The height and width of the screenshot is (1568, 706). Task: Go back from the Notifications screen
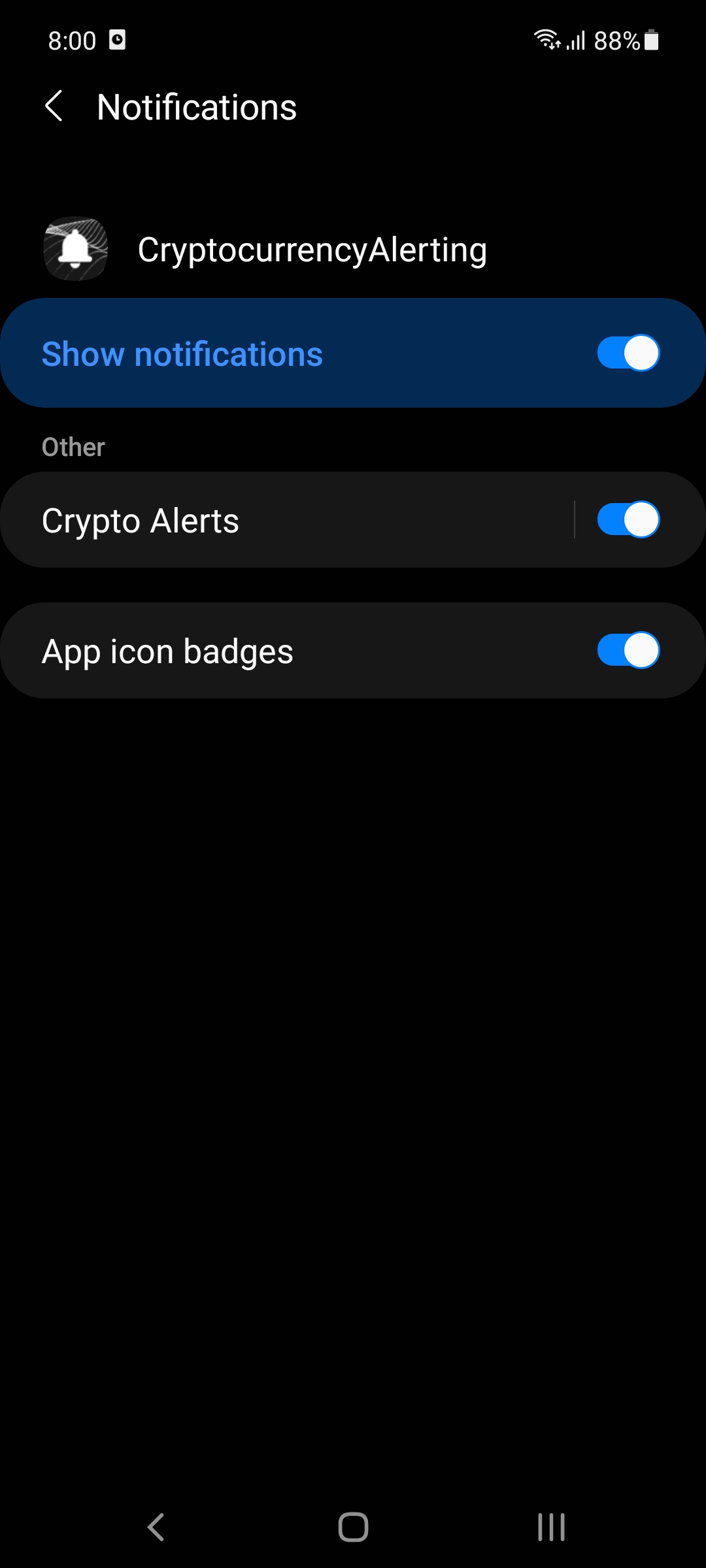coord(54,106)
